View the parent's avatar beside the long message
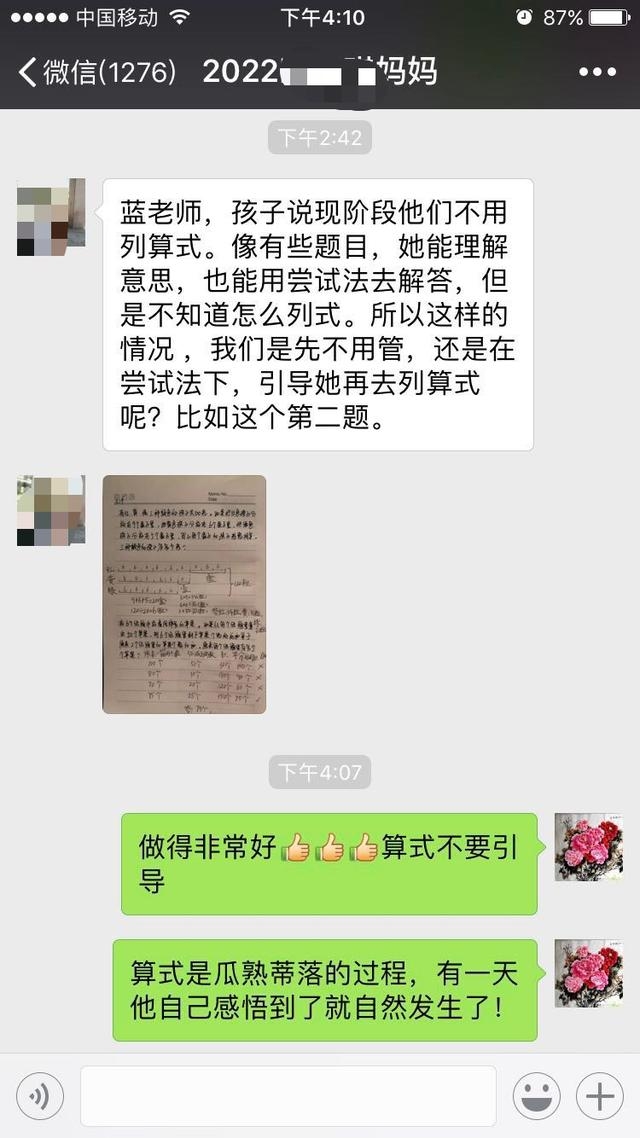 (51, 217)
